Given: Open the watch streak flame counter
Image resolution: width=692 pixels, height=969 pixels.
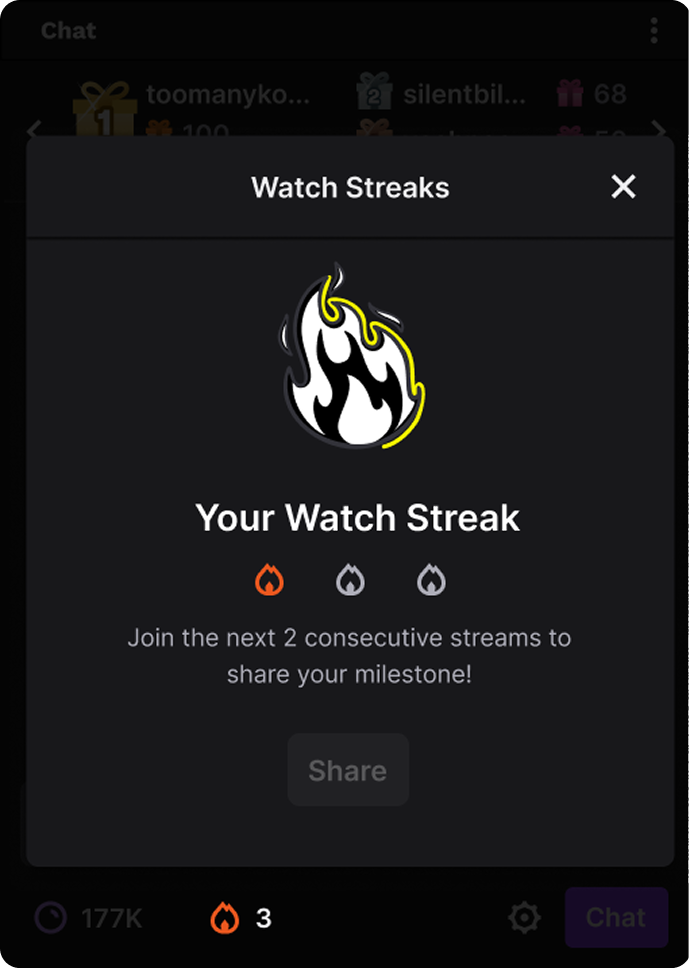Looking at the screenshot, I should point(240,918).
